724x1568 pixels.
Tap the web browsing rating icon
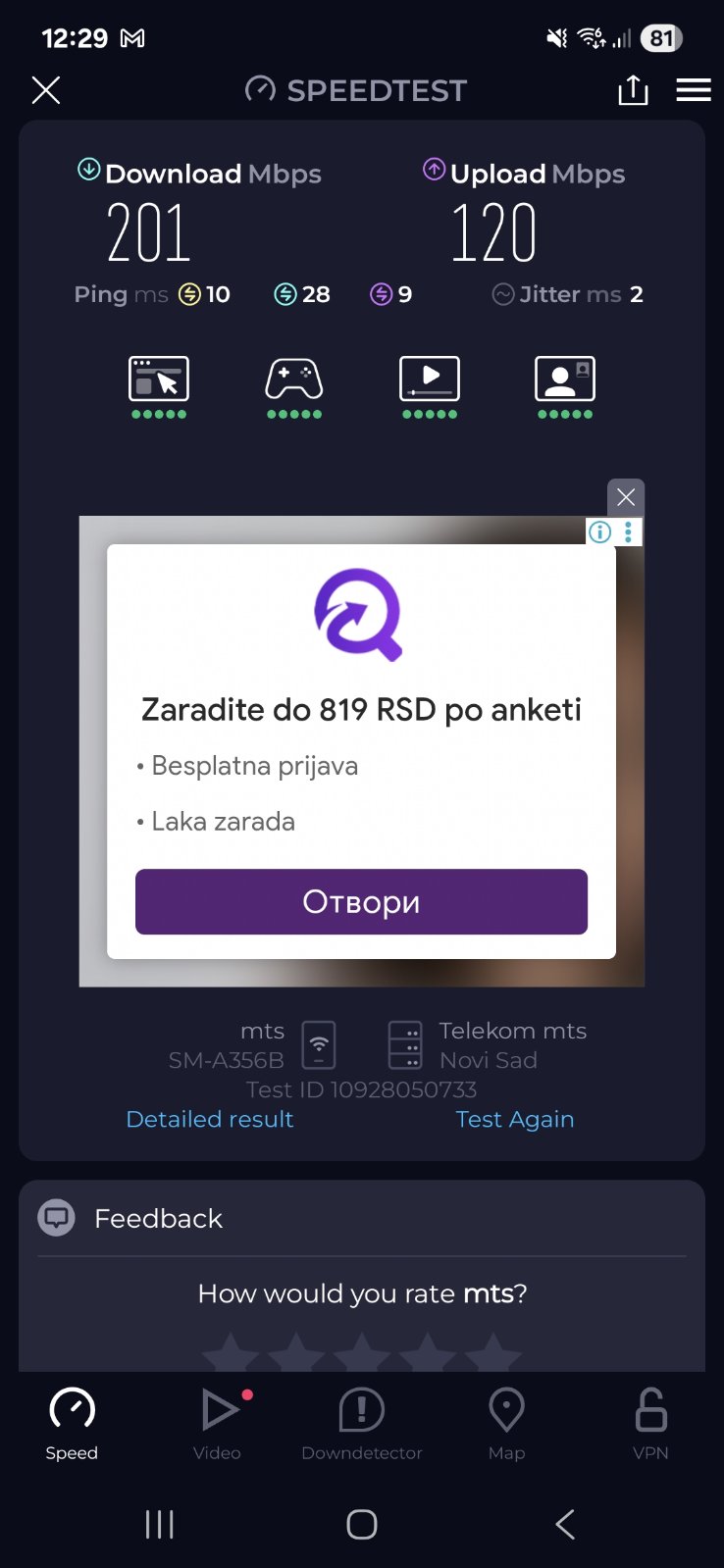[x=159, y=379]
